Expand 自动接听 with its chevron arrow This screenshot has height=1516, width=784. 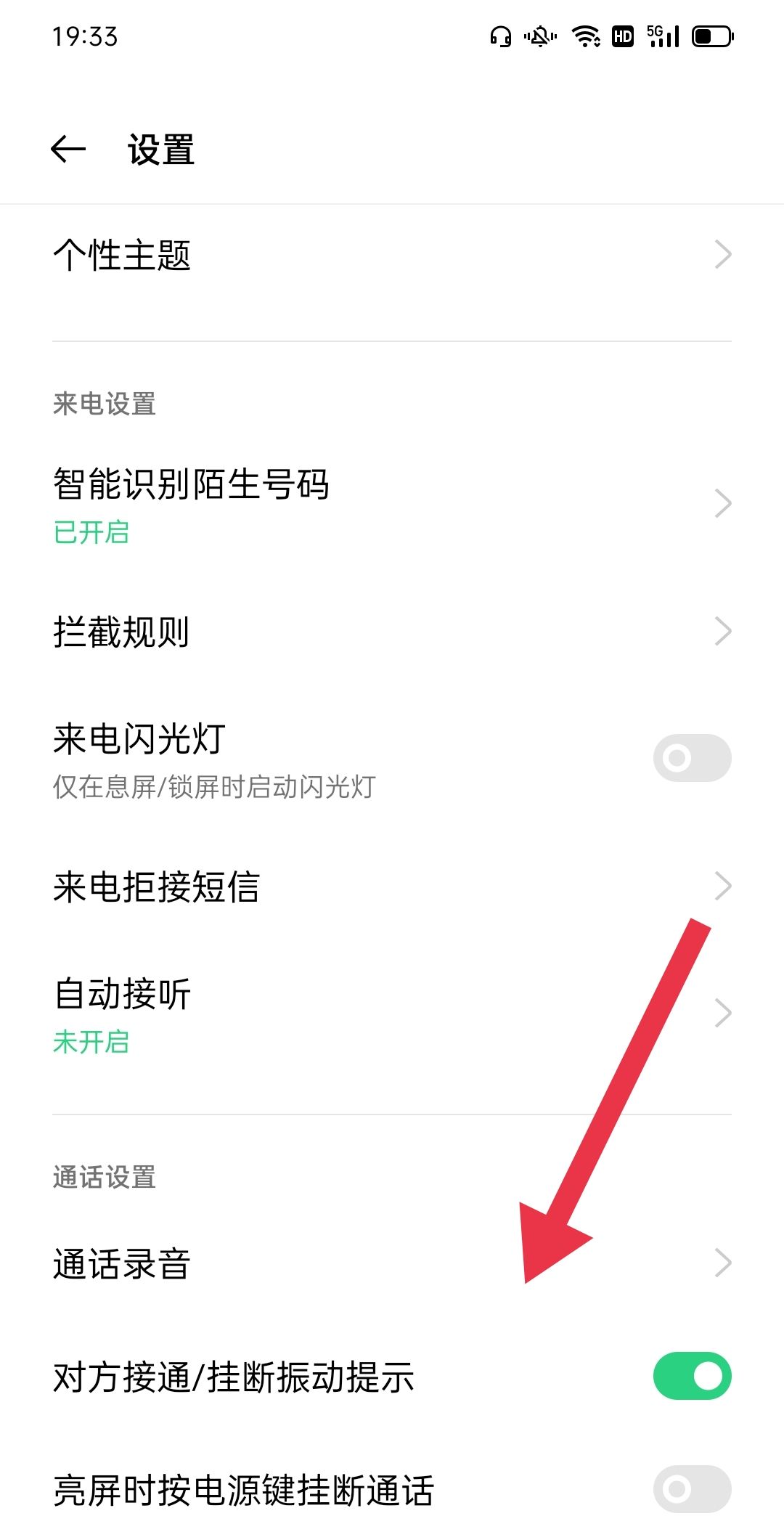point(722,1012)
